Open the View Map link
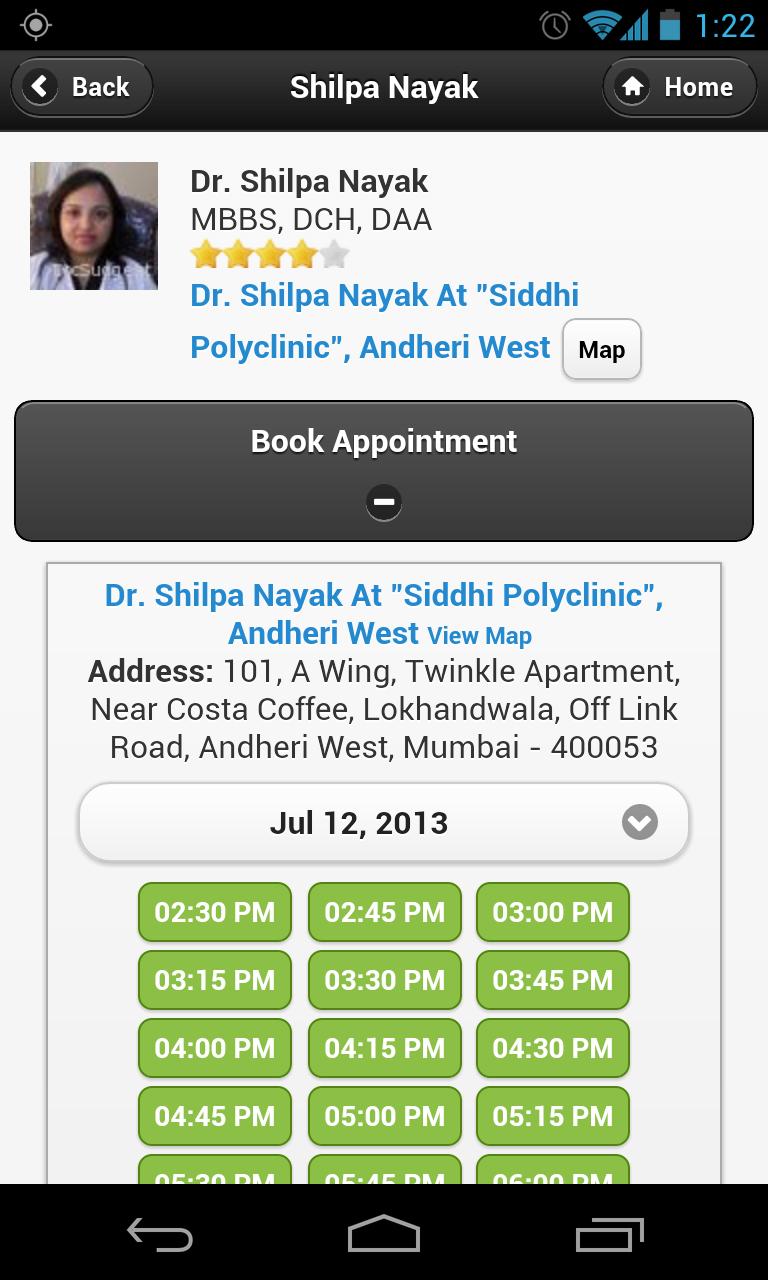Viewport: 768px width, 1280px height. point(479,635)
